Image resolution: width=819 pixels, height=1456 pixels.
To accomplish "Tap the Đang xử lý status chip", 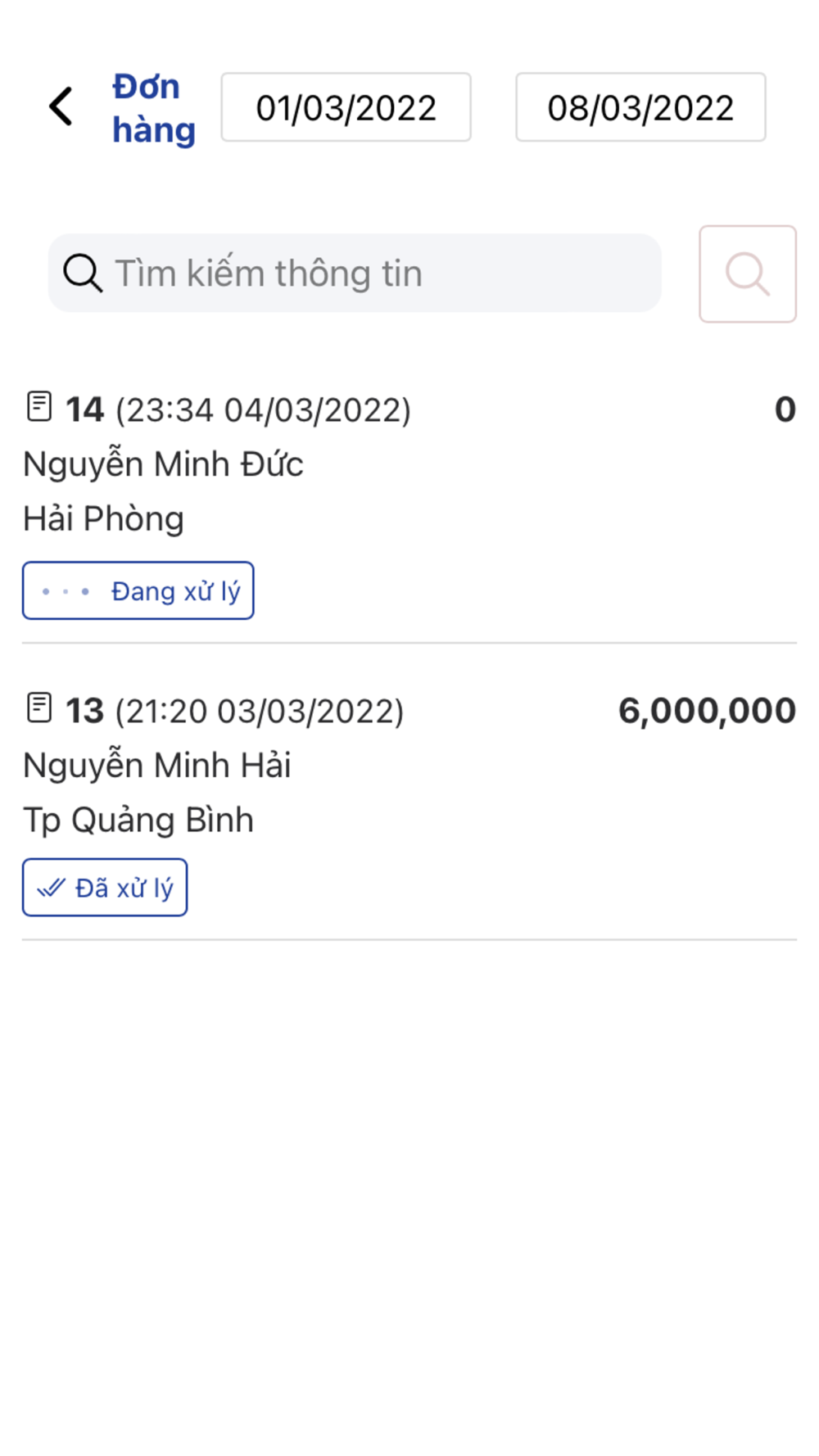I will point(138,590).
